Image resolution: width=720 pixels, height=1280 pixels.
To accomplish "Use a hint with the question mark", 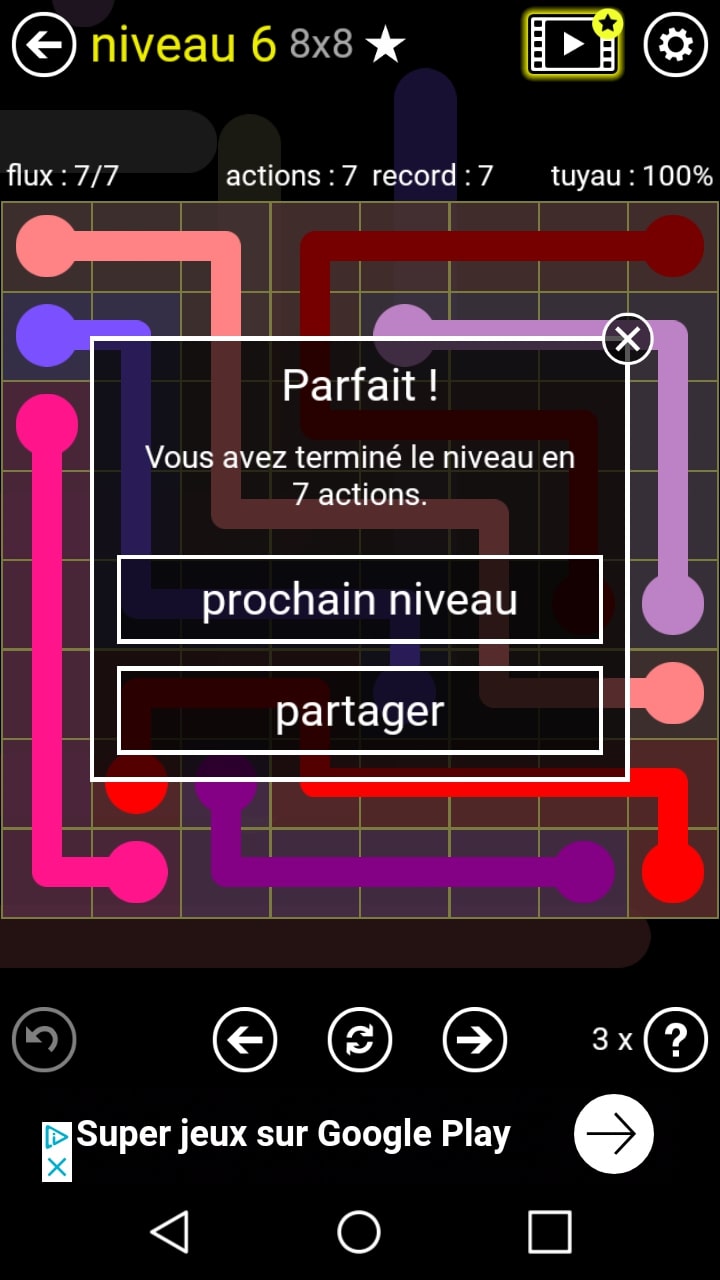I will 675,1040.
